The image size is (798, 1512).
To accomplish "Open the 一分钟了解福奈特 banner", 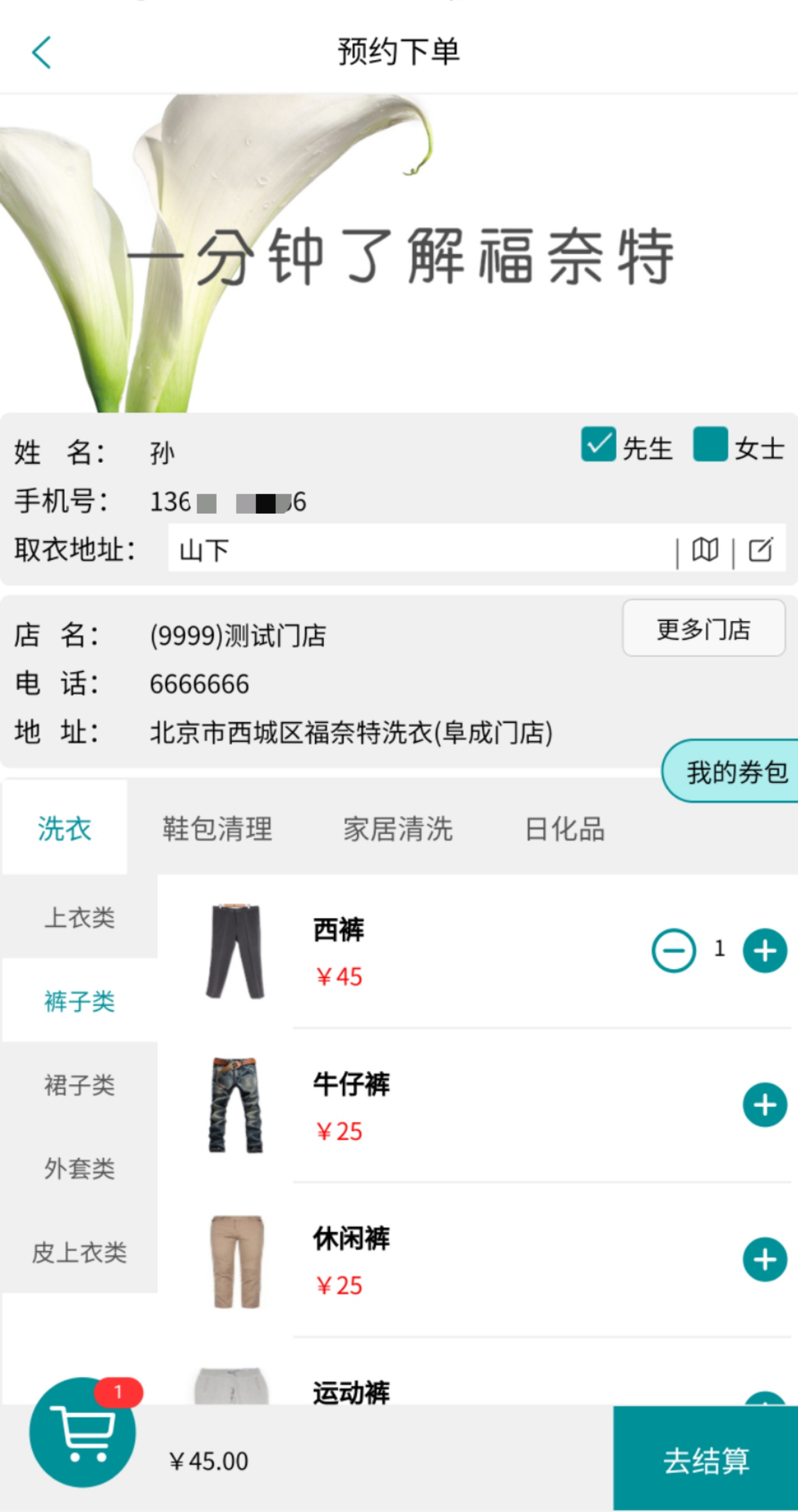I will tap(399, 253).
